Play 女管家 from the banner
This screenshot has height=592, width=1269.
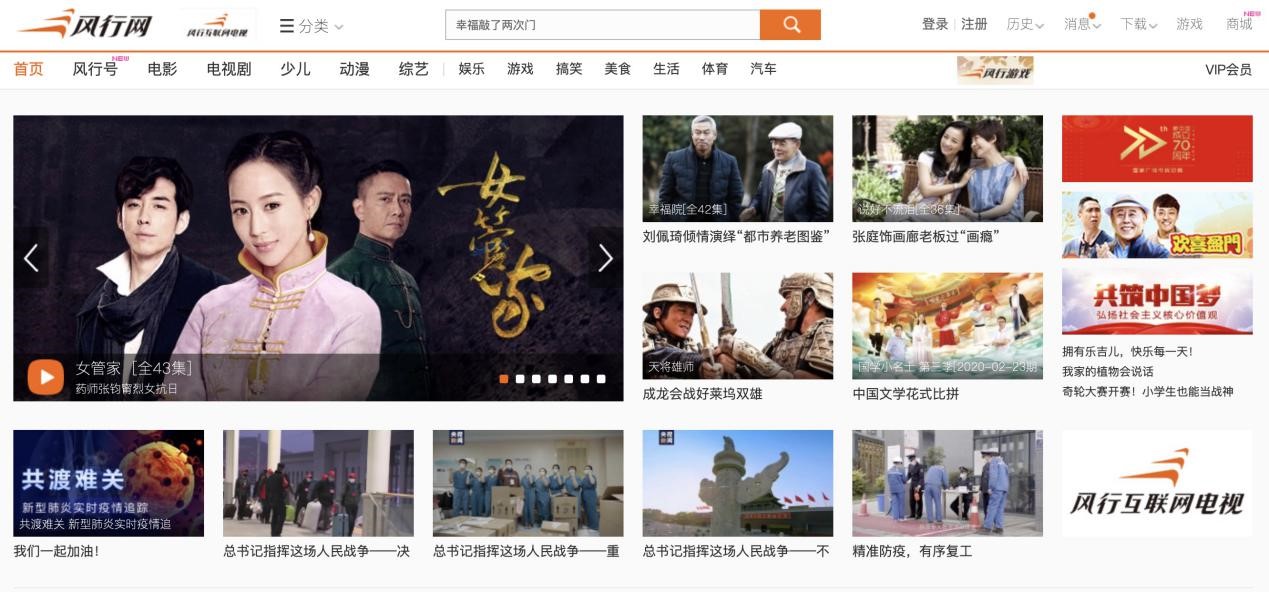(45, 377)
